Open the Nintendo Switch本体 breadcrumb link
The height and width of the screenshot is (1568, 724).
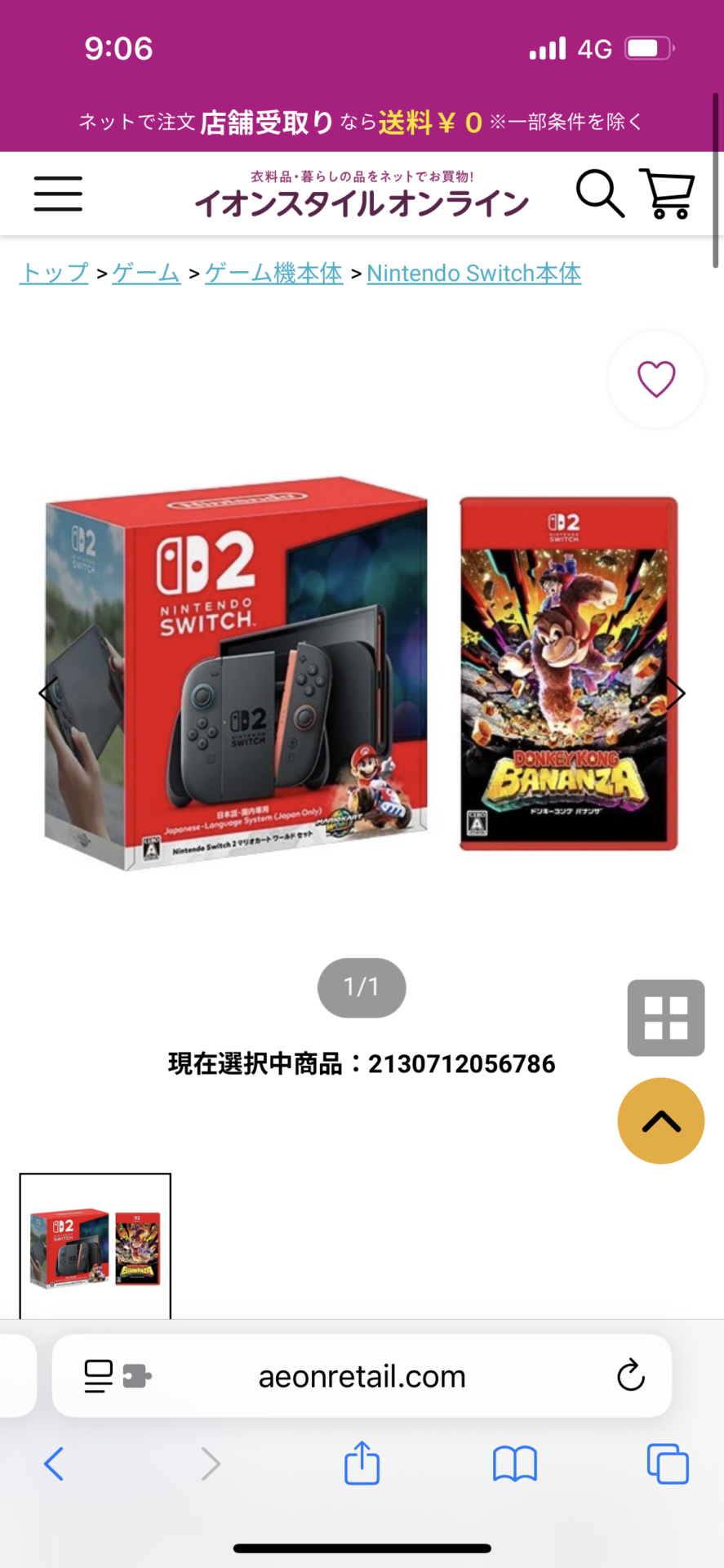[x=474, y=273]
